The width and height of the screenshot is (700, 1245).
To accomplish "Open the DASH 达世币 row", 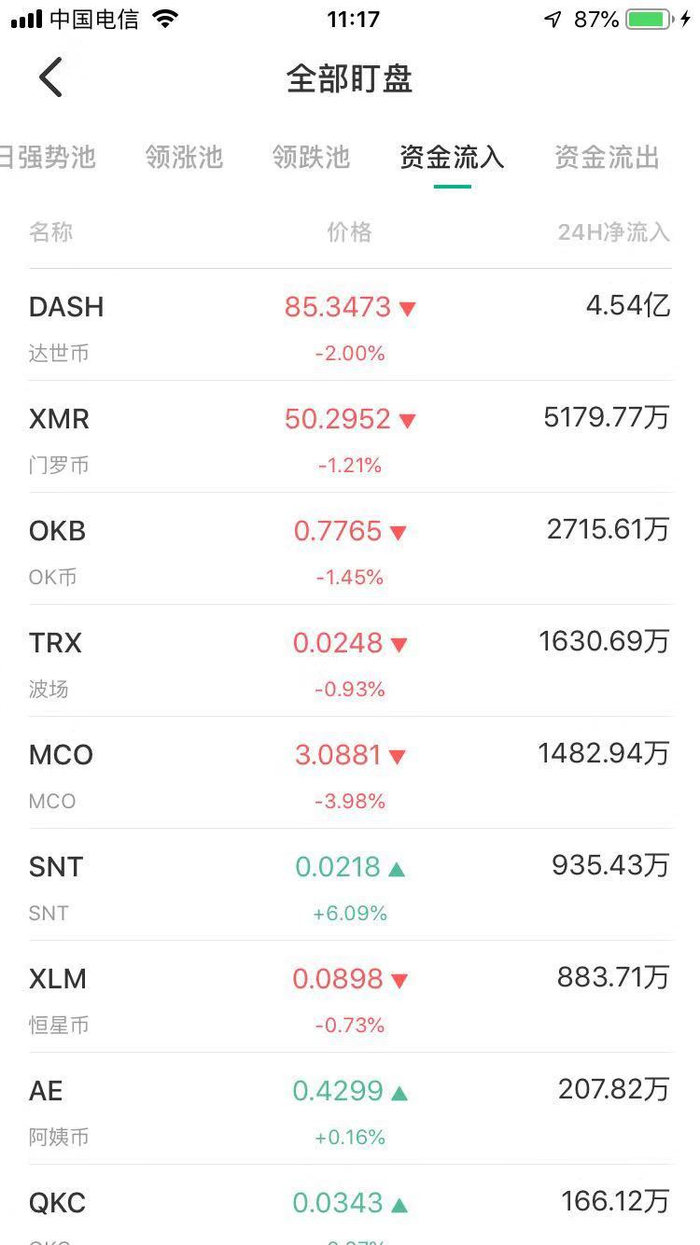I will [x=349, y=325].
